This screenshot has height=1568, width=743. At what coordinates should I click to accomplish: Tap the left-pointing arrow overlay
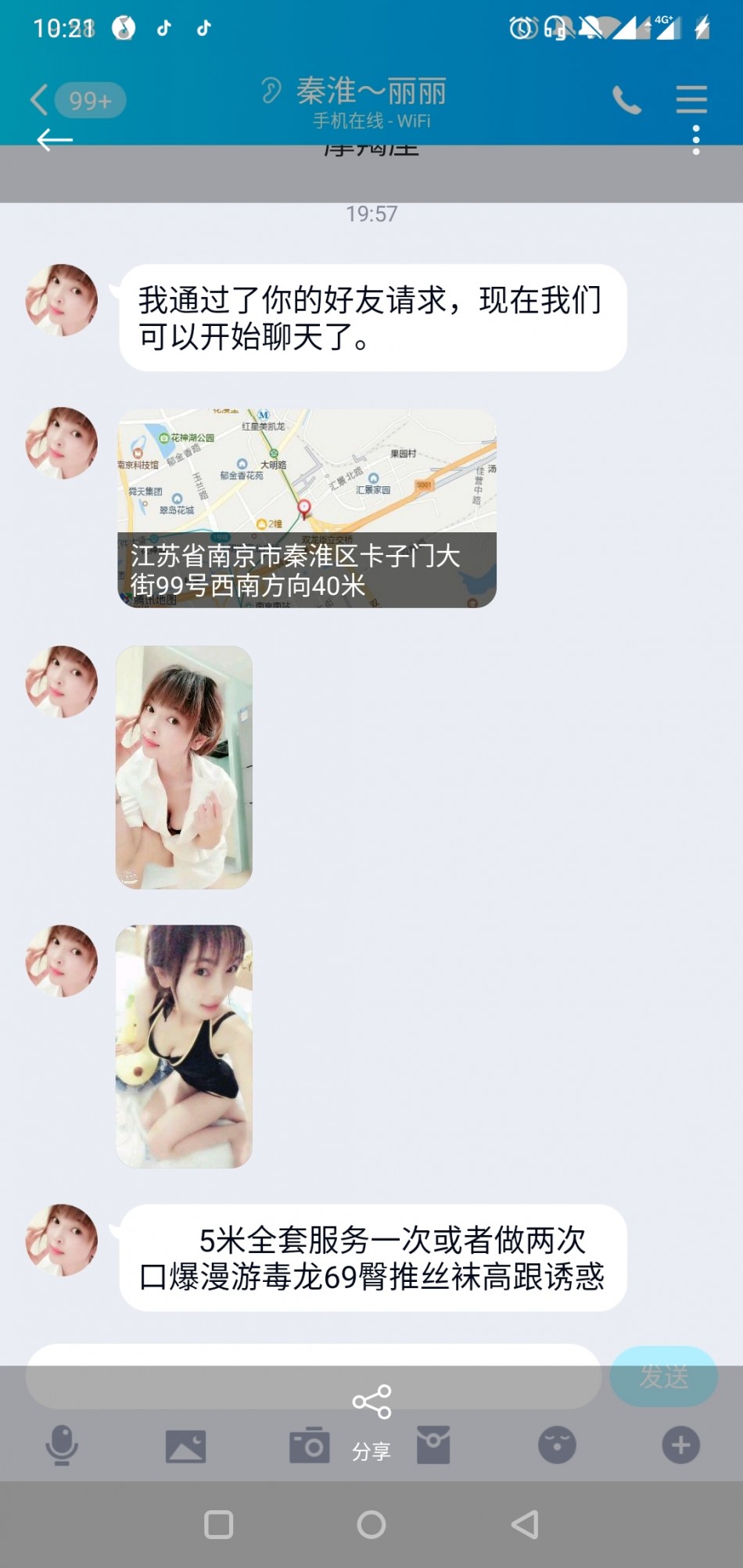tap(55, 140)
